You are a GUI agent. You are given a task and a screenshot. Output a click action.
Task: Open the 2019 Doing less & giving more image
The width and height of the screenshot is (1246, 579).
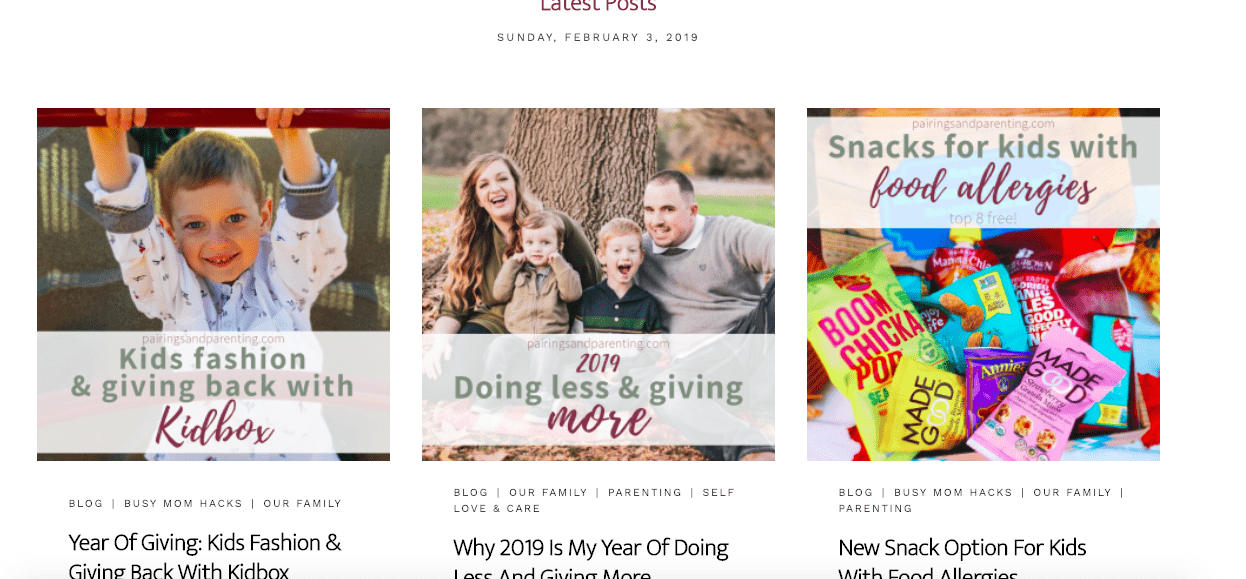point(598,284)
